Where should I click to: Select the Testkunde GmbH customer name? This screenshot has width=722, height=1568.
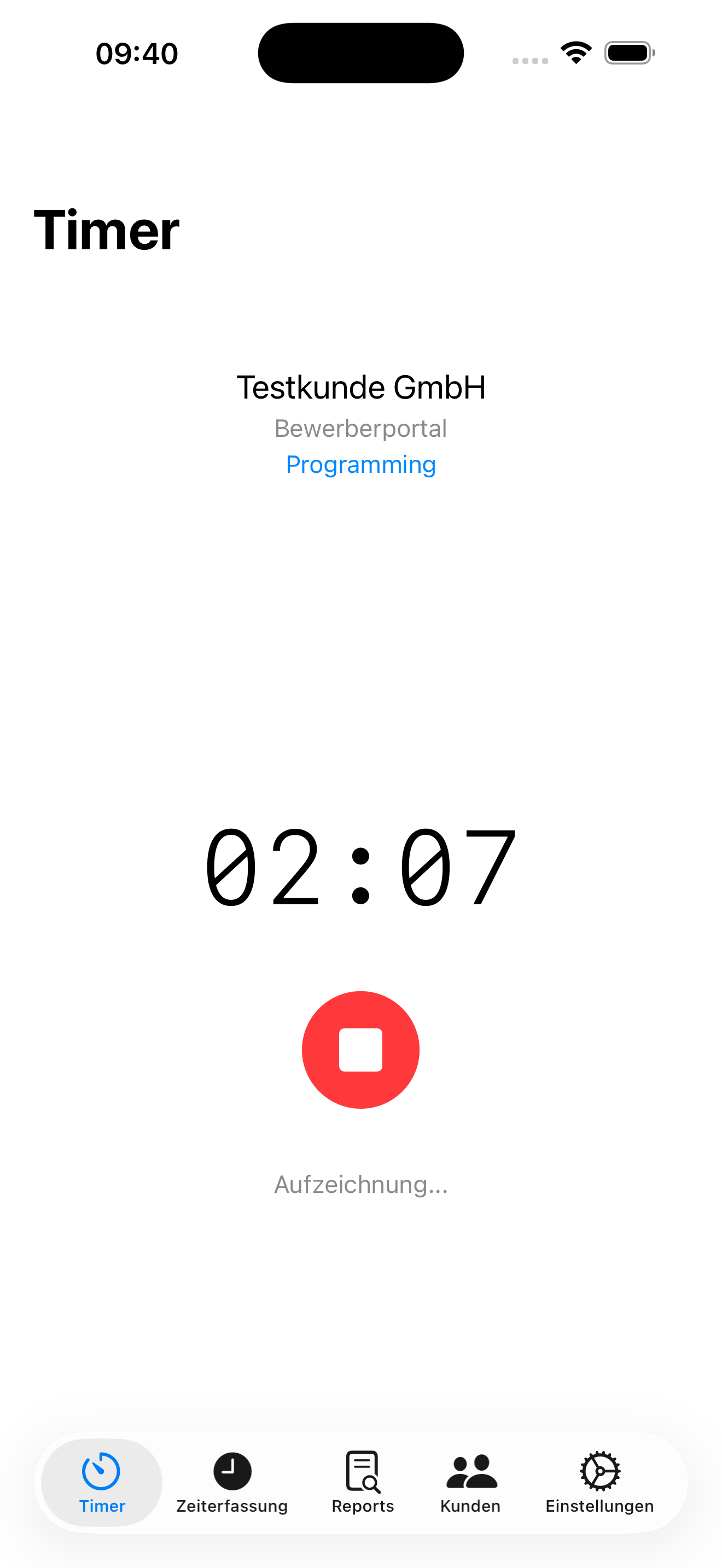[x=360, y=386]
